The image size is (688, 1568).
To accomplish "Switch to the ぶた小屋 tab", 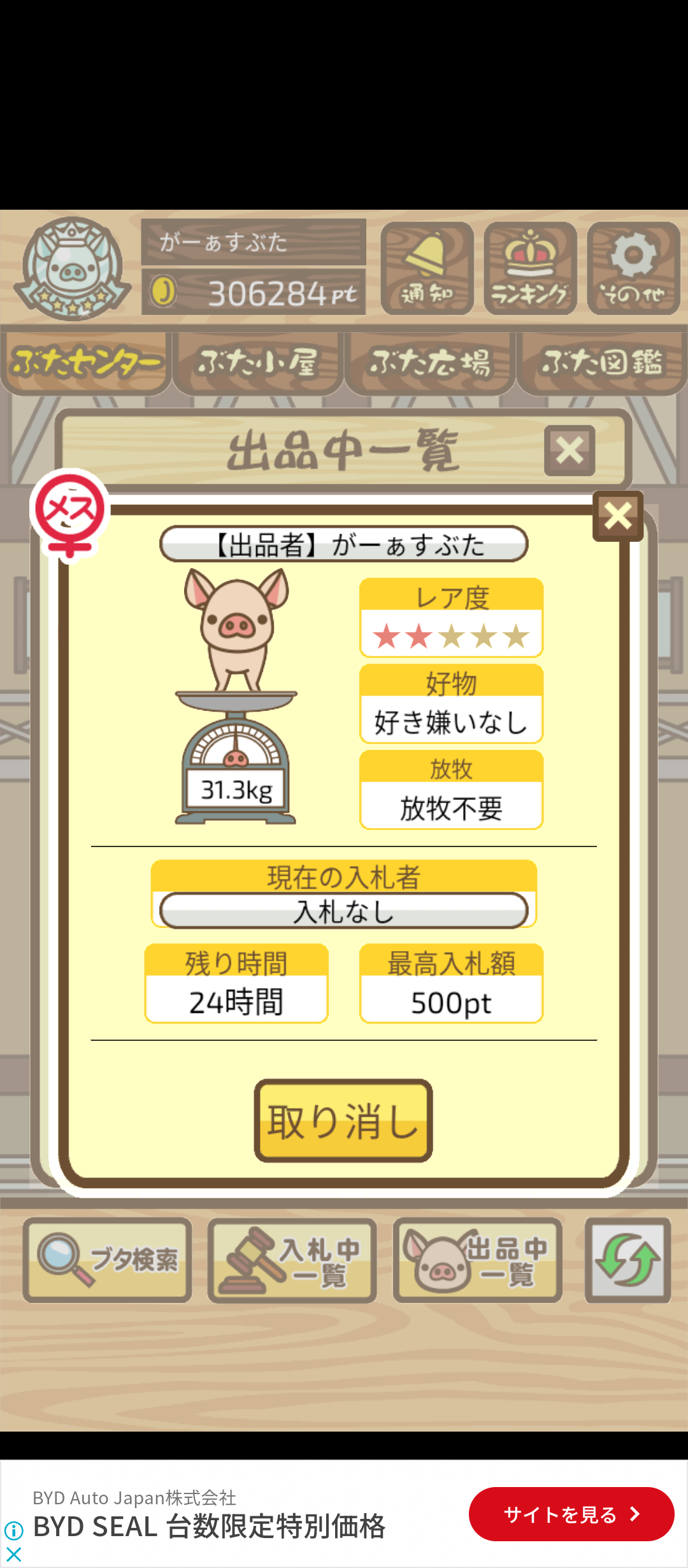I will coord(258,362).
